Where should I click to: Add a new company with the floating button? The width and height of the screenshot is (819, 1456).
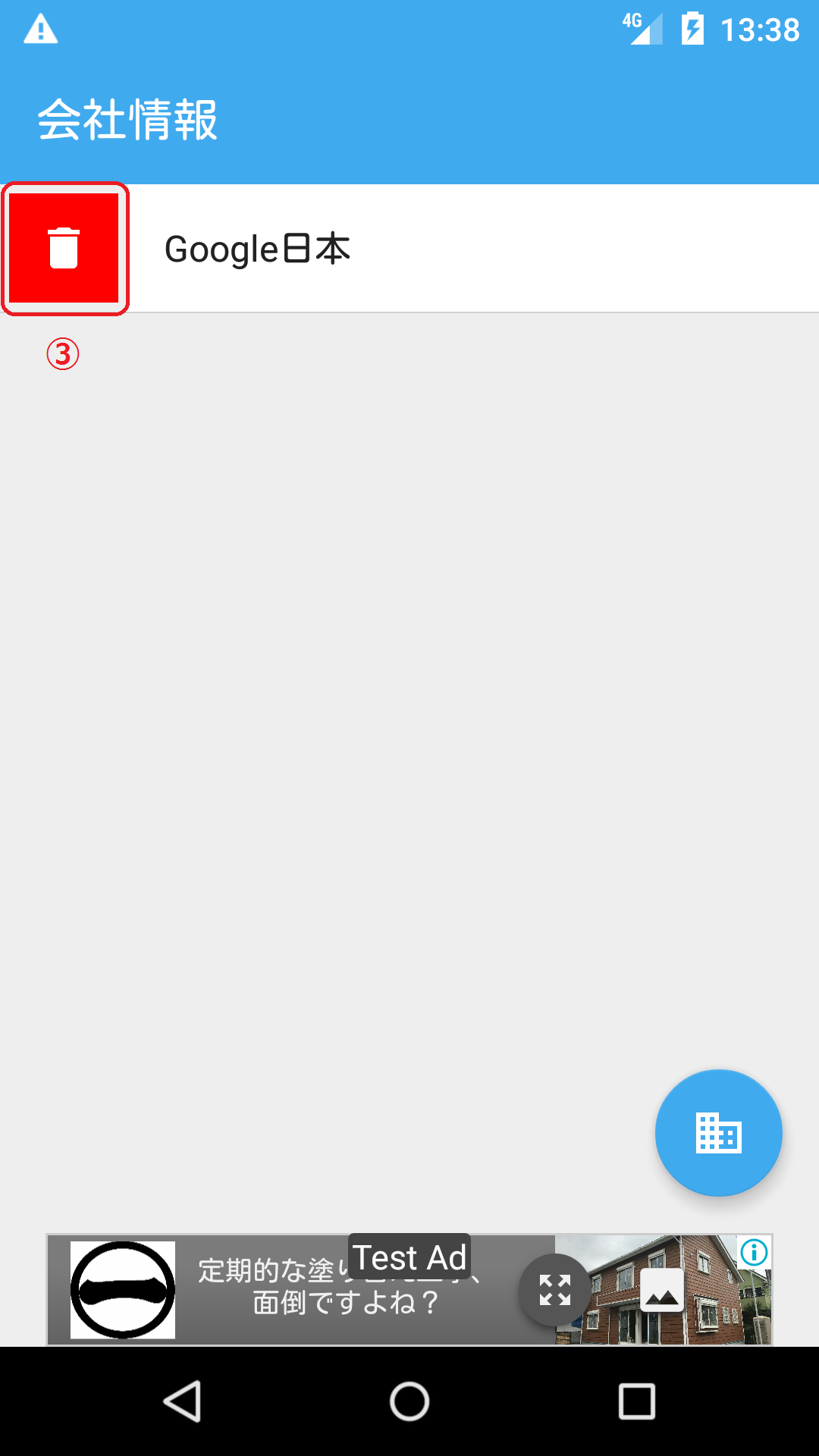[717, 1132]
